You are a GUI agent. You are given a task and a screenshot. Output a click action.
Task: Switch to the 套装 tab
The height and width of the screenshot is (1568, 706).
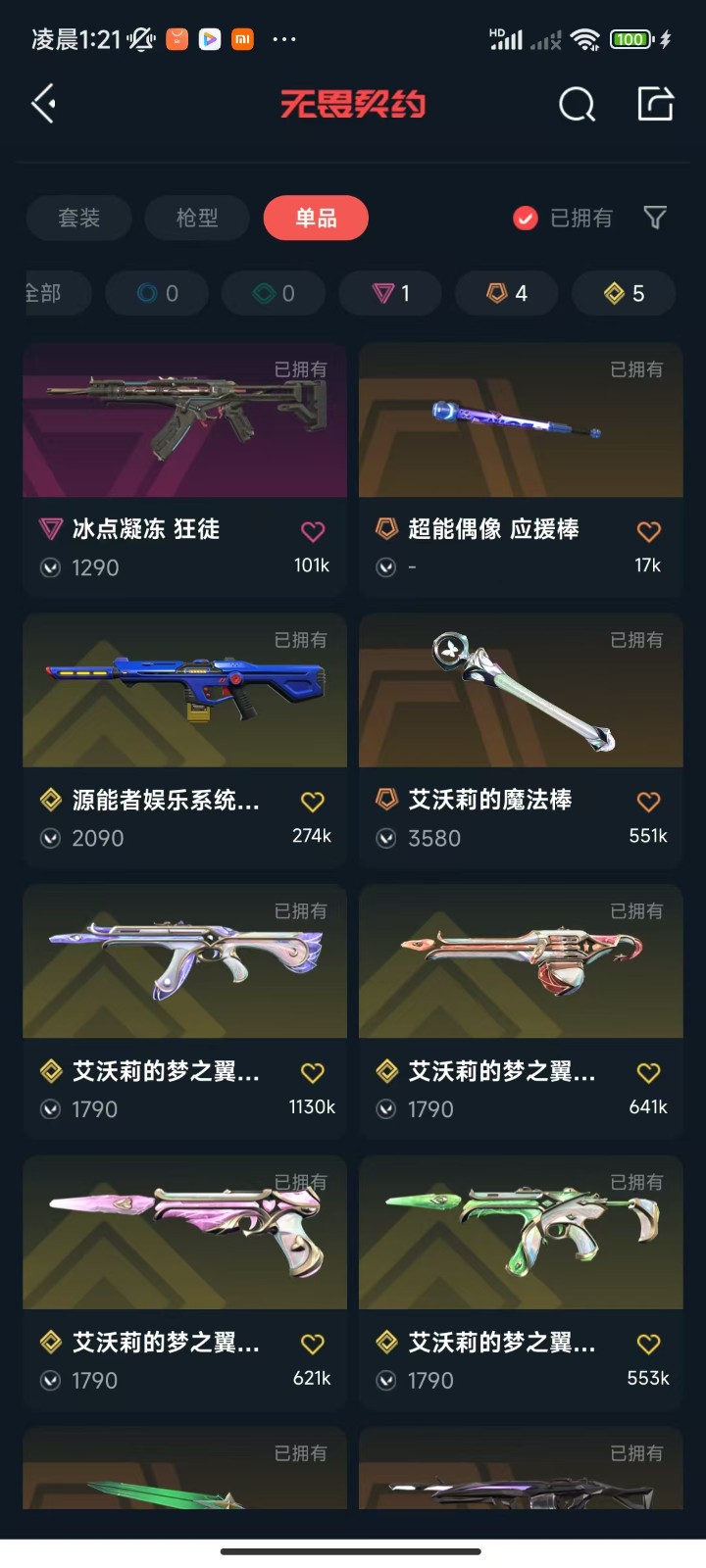tap(79, 218)
